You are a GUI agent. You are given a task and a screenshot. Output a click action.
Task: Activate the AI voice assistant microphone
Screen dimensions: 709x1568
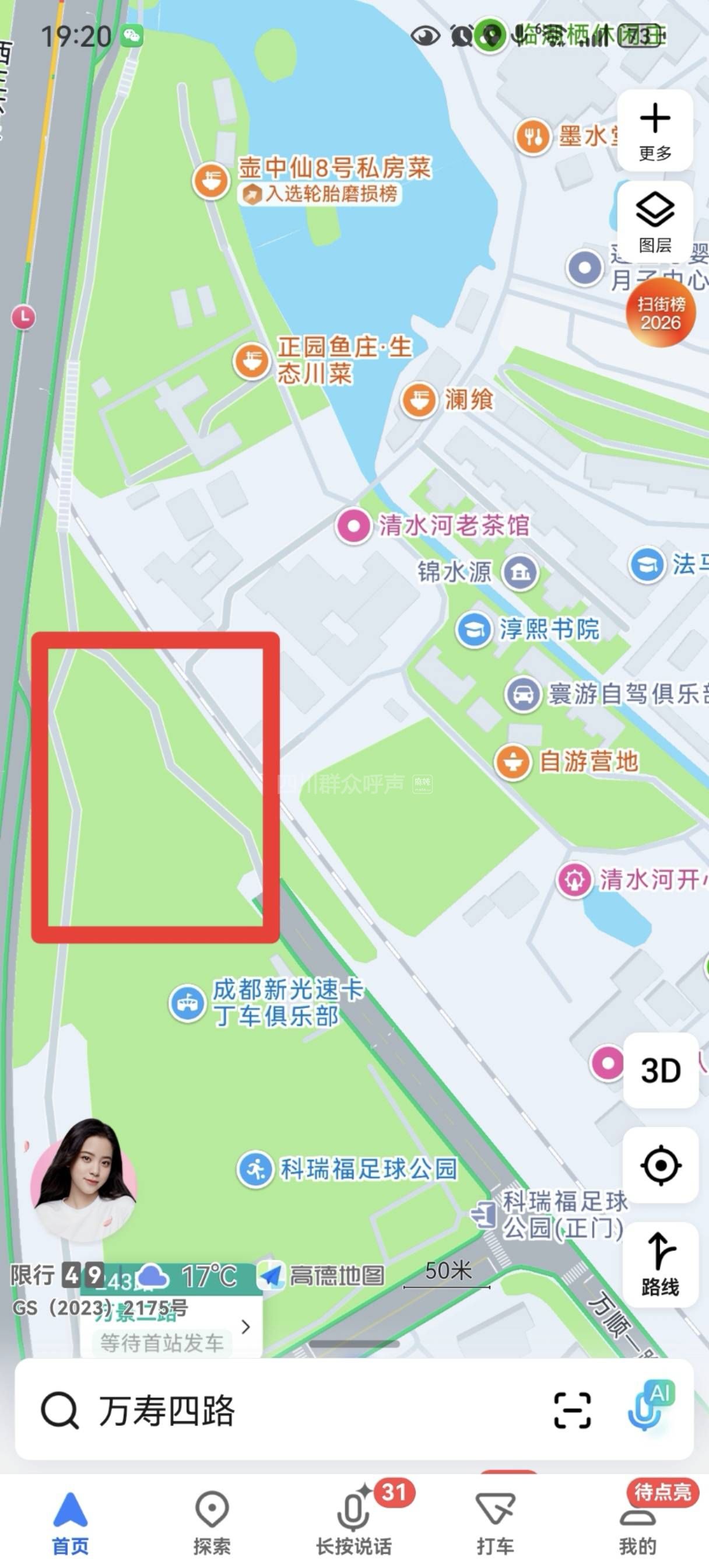tap(649, 1408)
